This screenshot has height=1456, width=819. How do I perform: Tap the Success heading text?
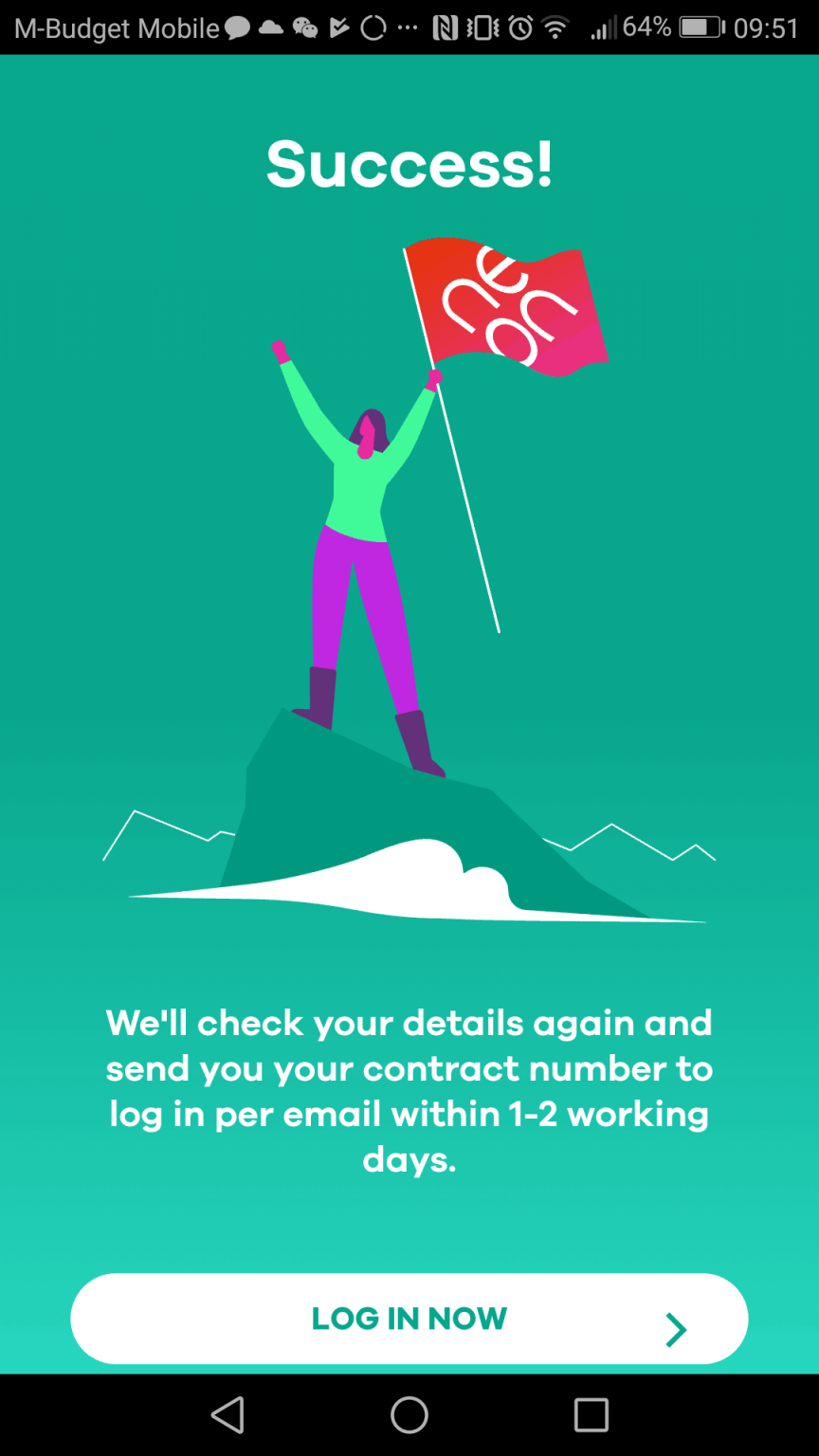click(x=409, y=163)
